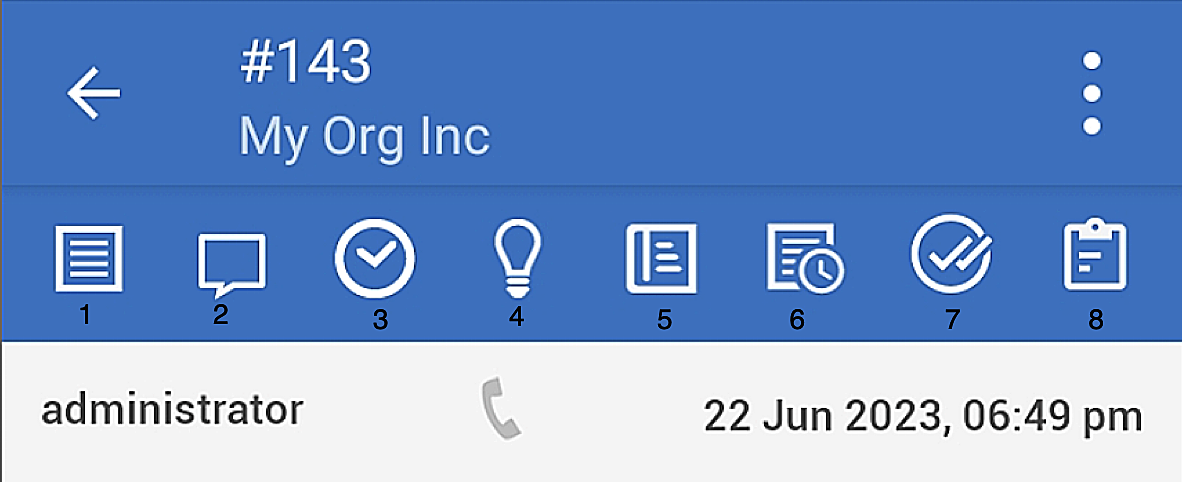Image resolution: width=1182 pixels, height=482 pixels.
Task: View the lightbulb resolution tab
Action: [x=518, y=258]
